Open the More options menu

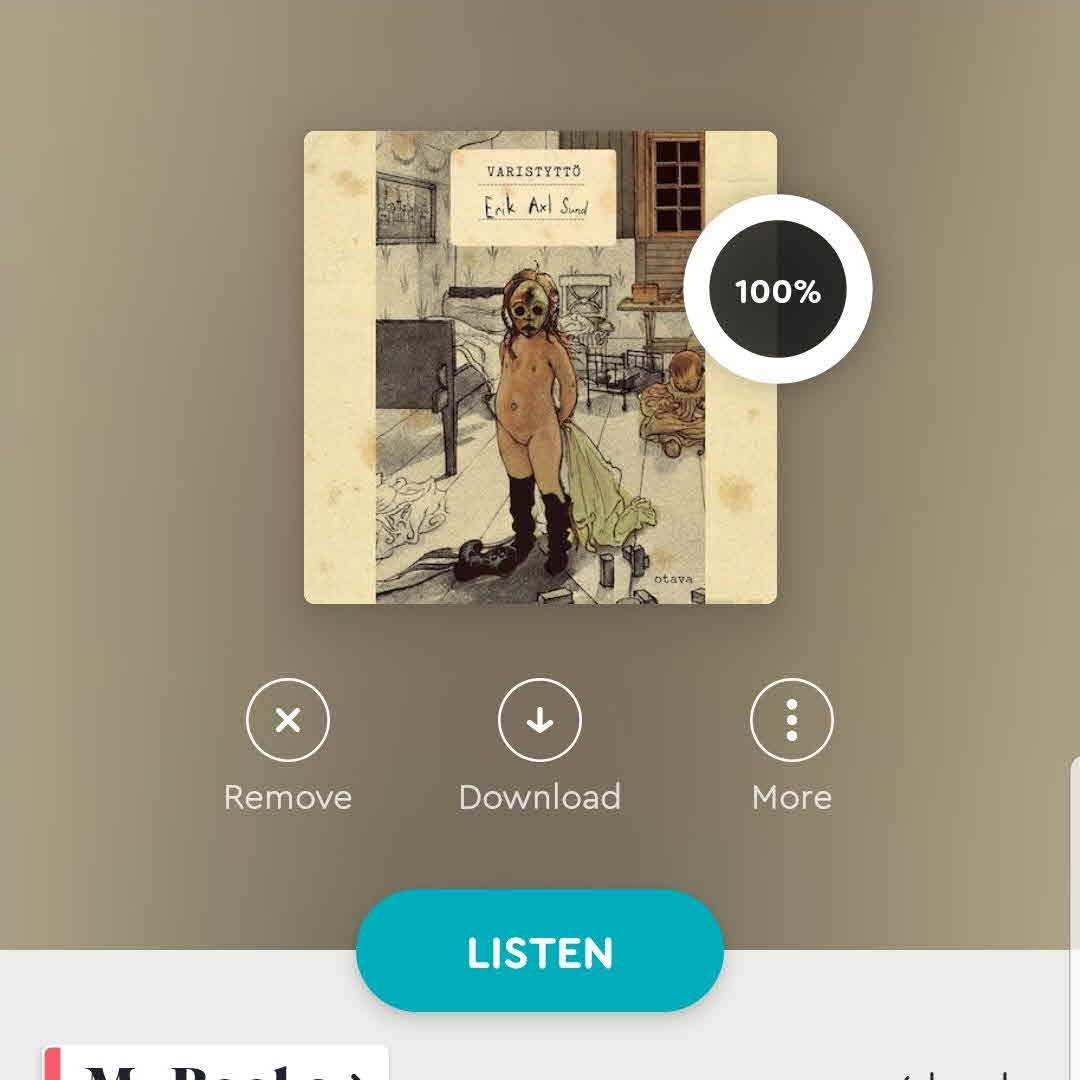tap(791, 720)
